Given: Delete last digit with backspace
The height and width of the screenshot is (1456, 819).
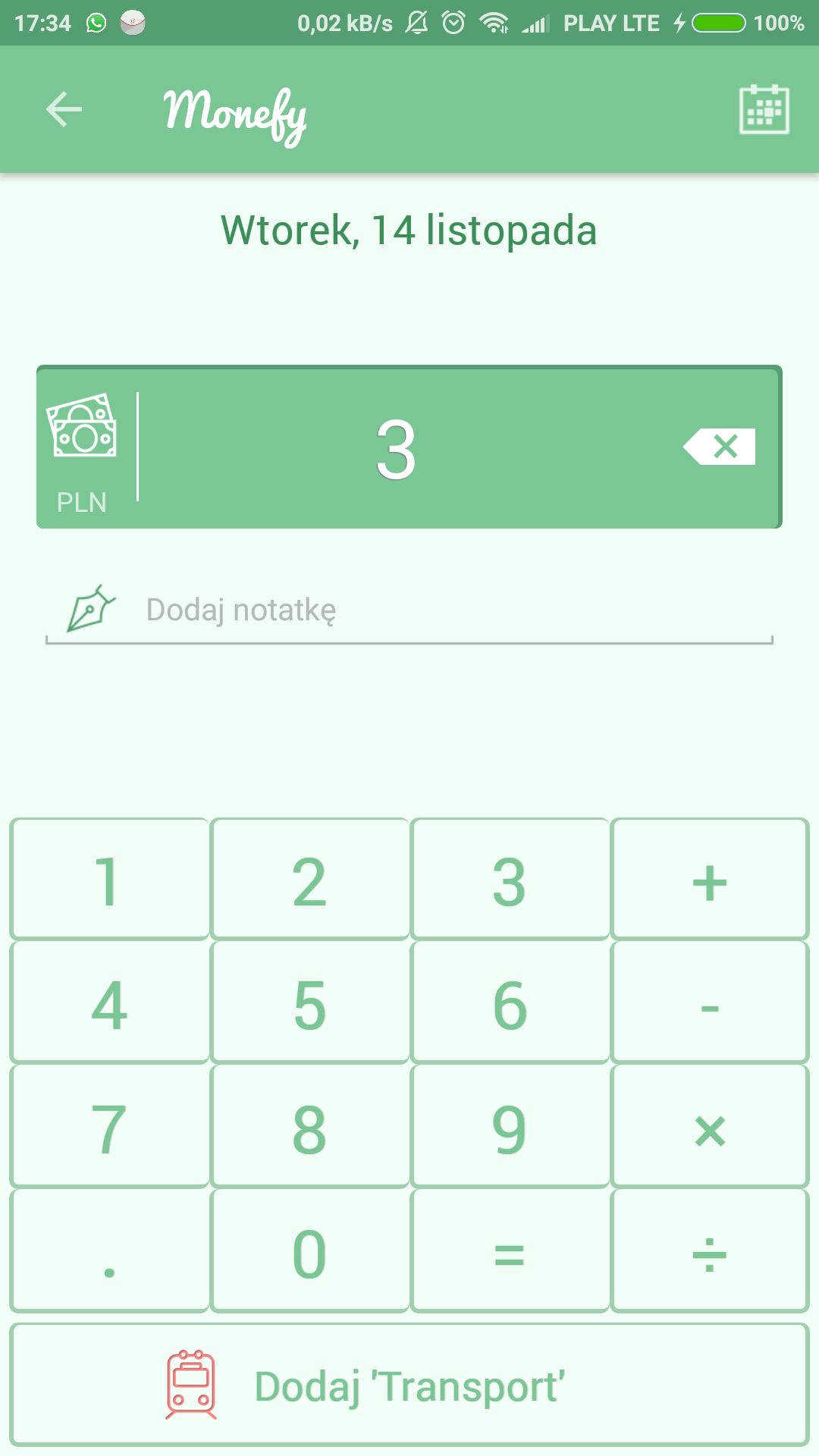Looking at the screenshot, I should (719, 447).
